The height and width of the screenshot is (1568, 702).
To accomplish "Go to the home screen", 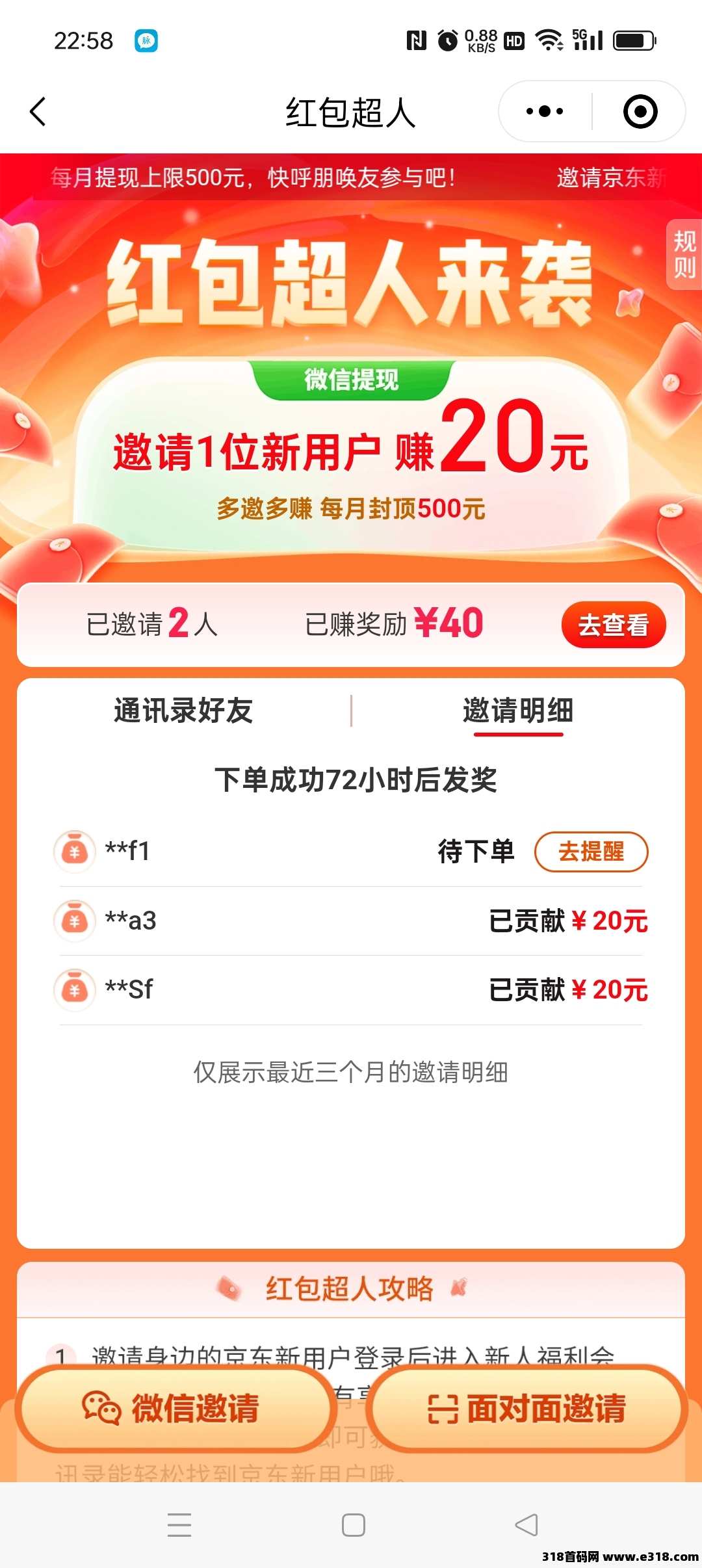I will [353, 1524].
